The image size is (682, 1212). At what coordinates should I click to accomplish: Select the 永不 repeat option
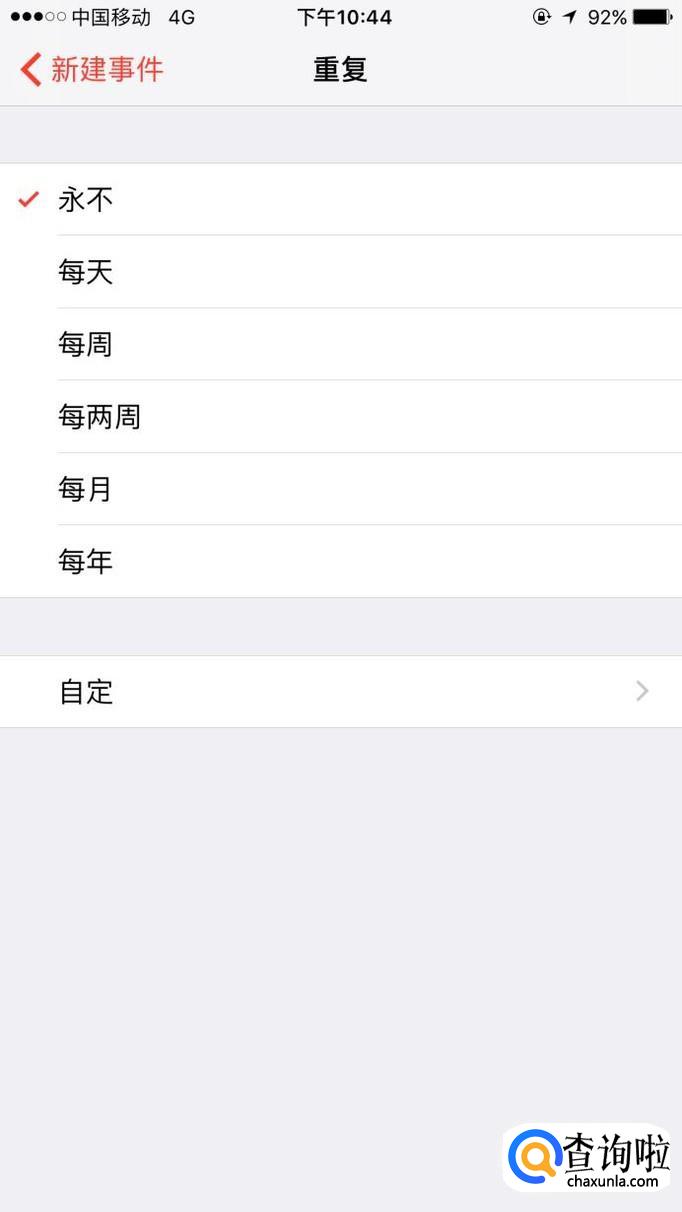coord(340,200)
